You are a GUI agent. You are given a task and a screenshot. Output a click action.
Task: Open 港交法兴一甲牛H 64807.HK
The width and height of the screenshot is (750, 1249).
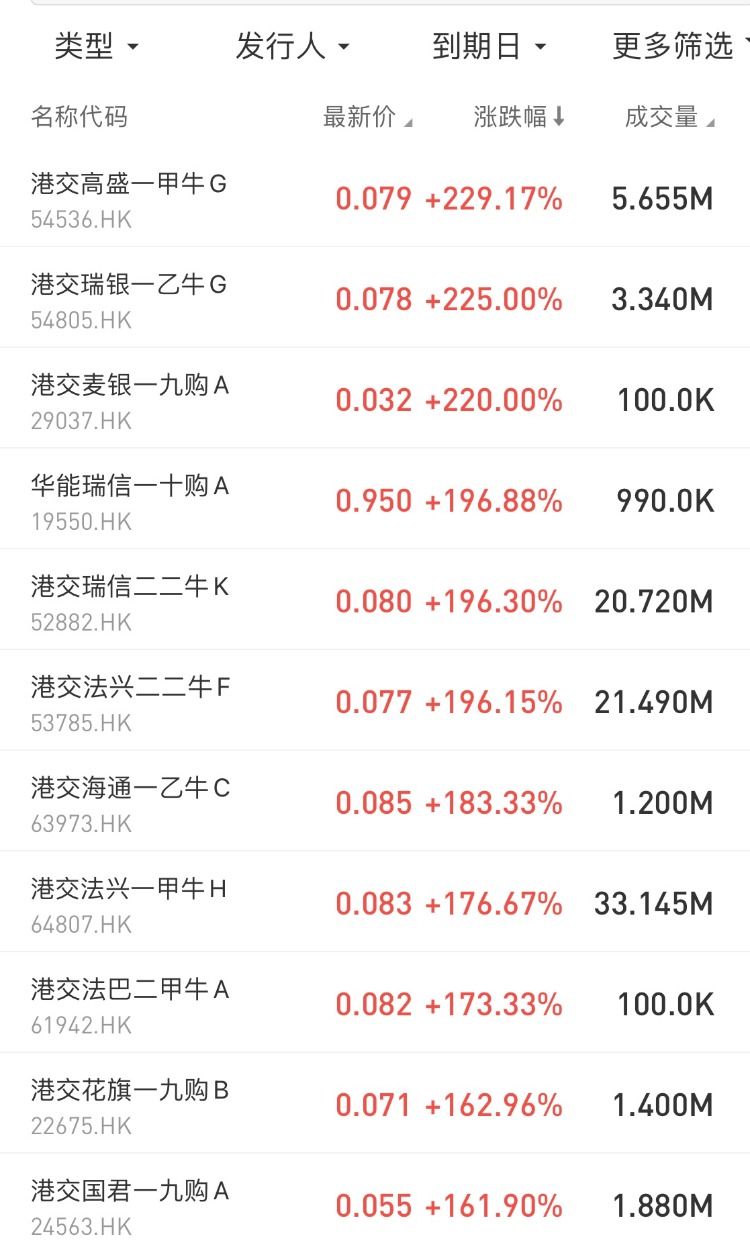tap(129, 903)
